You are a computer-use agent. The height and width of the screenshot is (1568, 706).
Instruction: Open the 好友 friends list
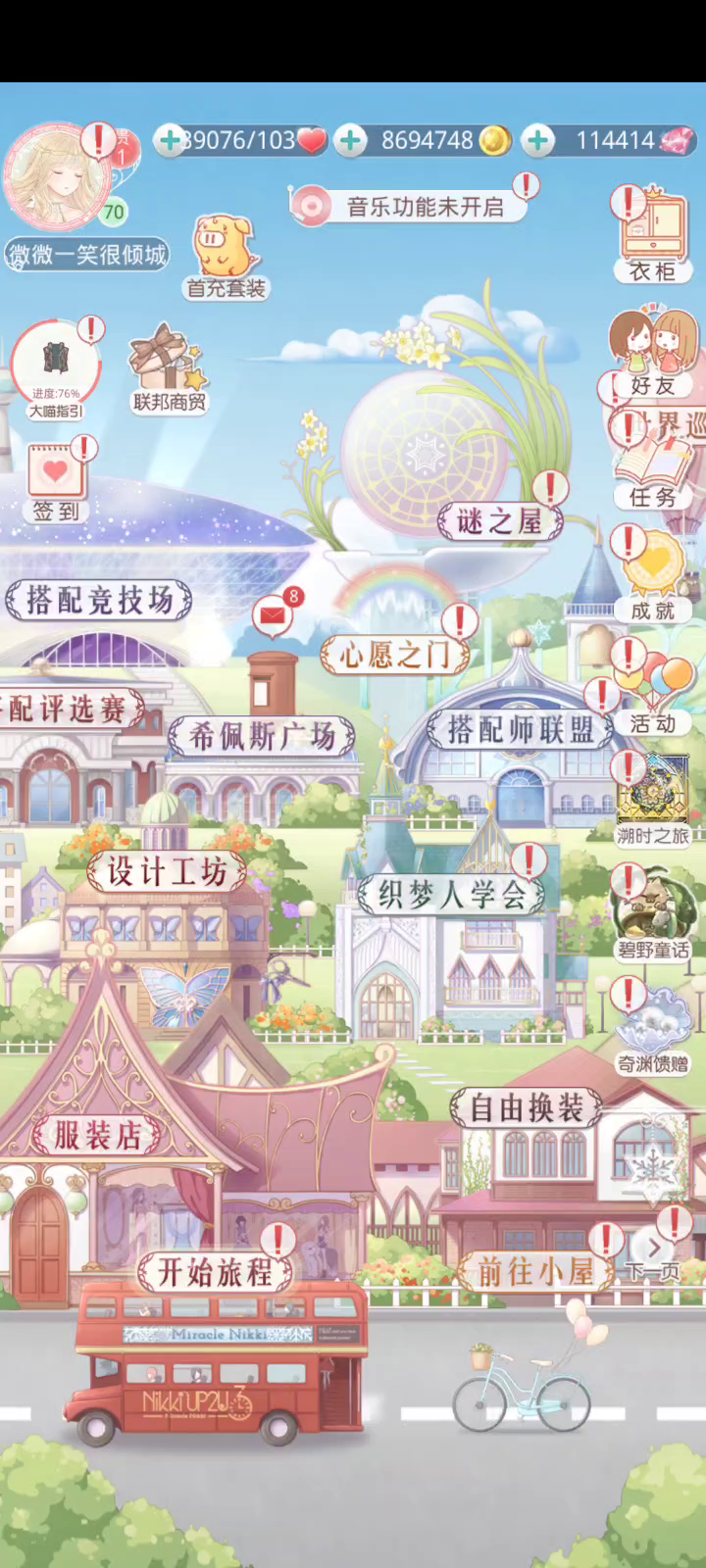tap(653, 354)
